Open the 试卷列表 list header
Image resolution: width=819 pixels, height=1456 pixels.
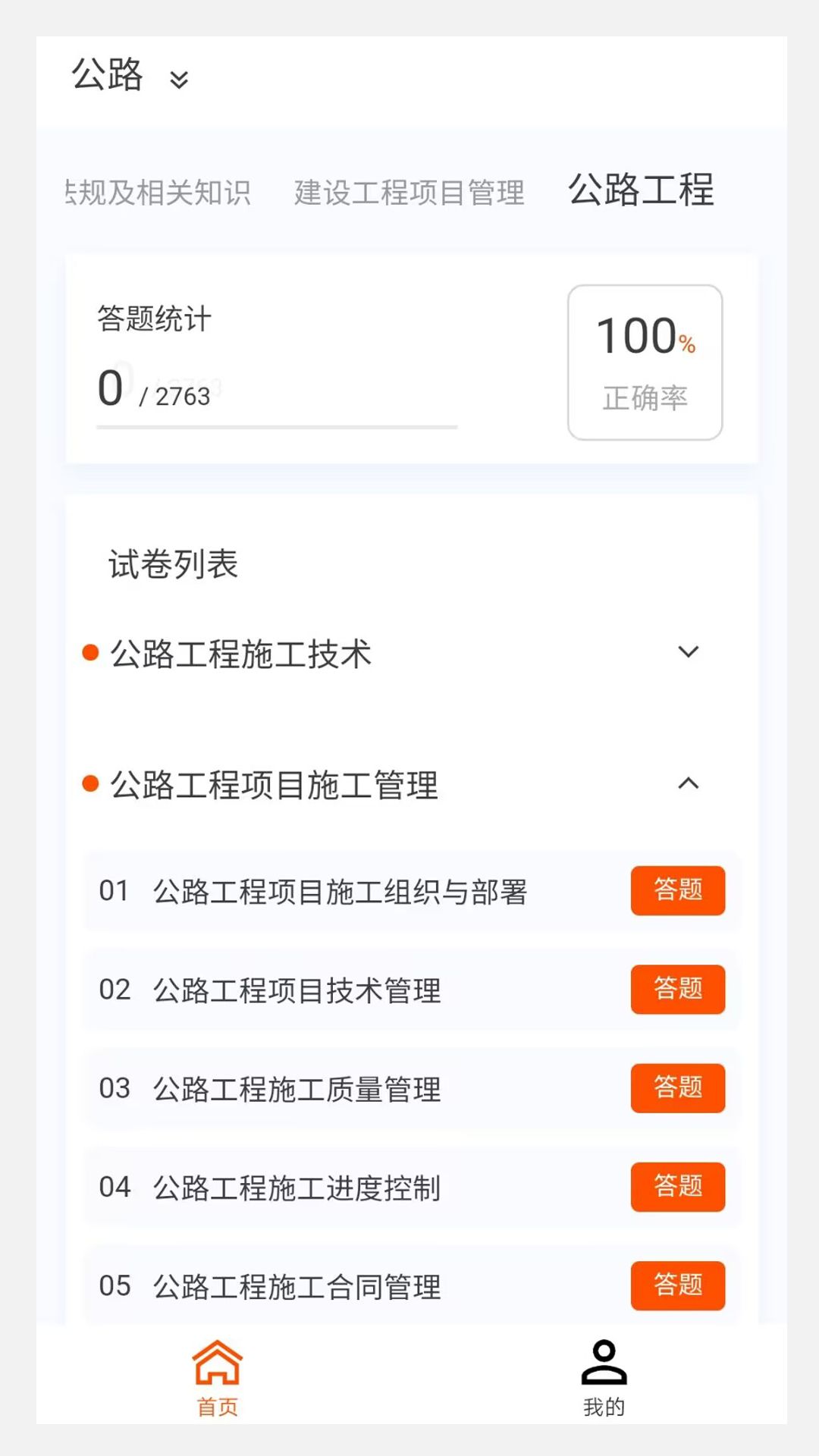[171, 564]
